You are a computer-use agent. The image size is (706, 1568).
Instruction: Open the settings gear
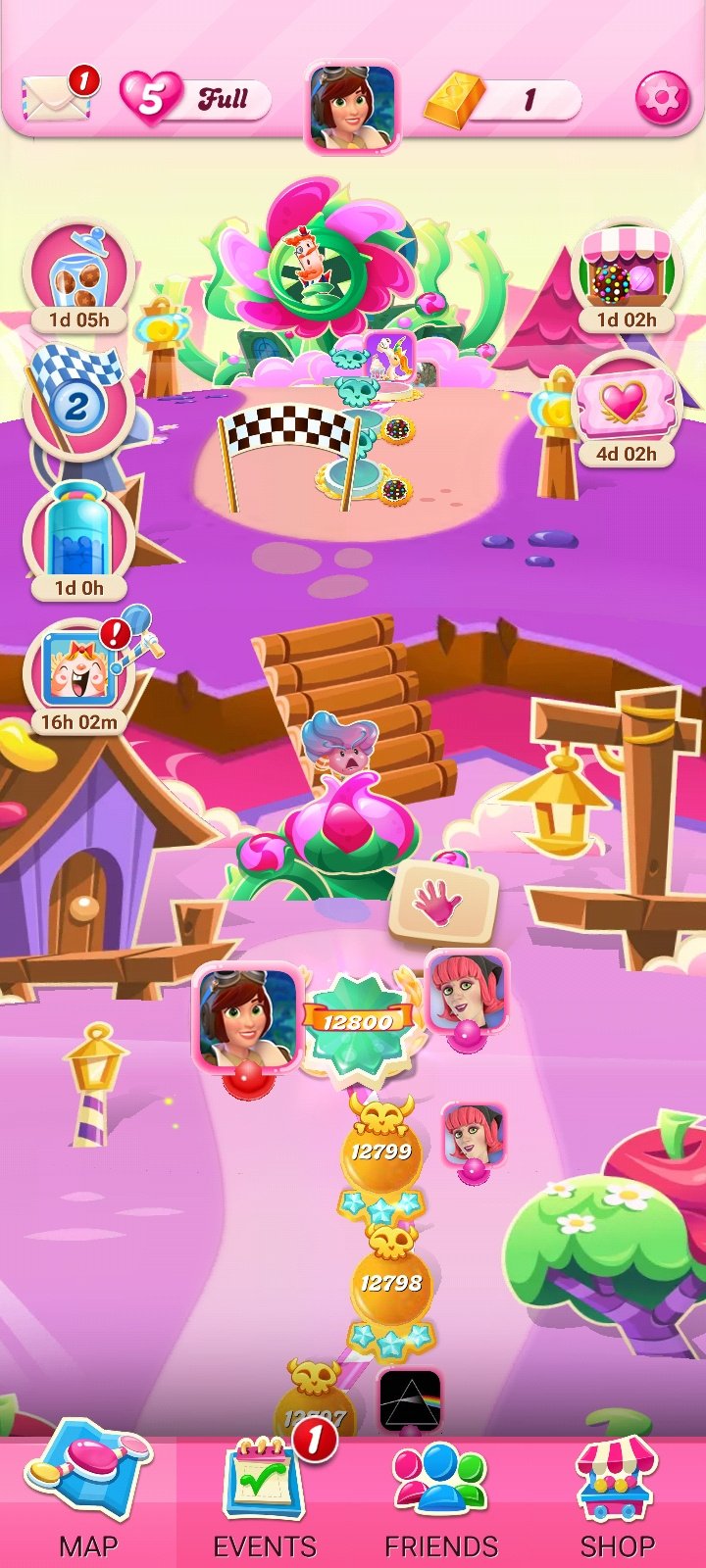click(662, 98)
